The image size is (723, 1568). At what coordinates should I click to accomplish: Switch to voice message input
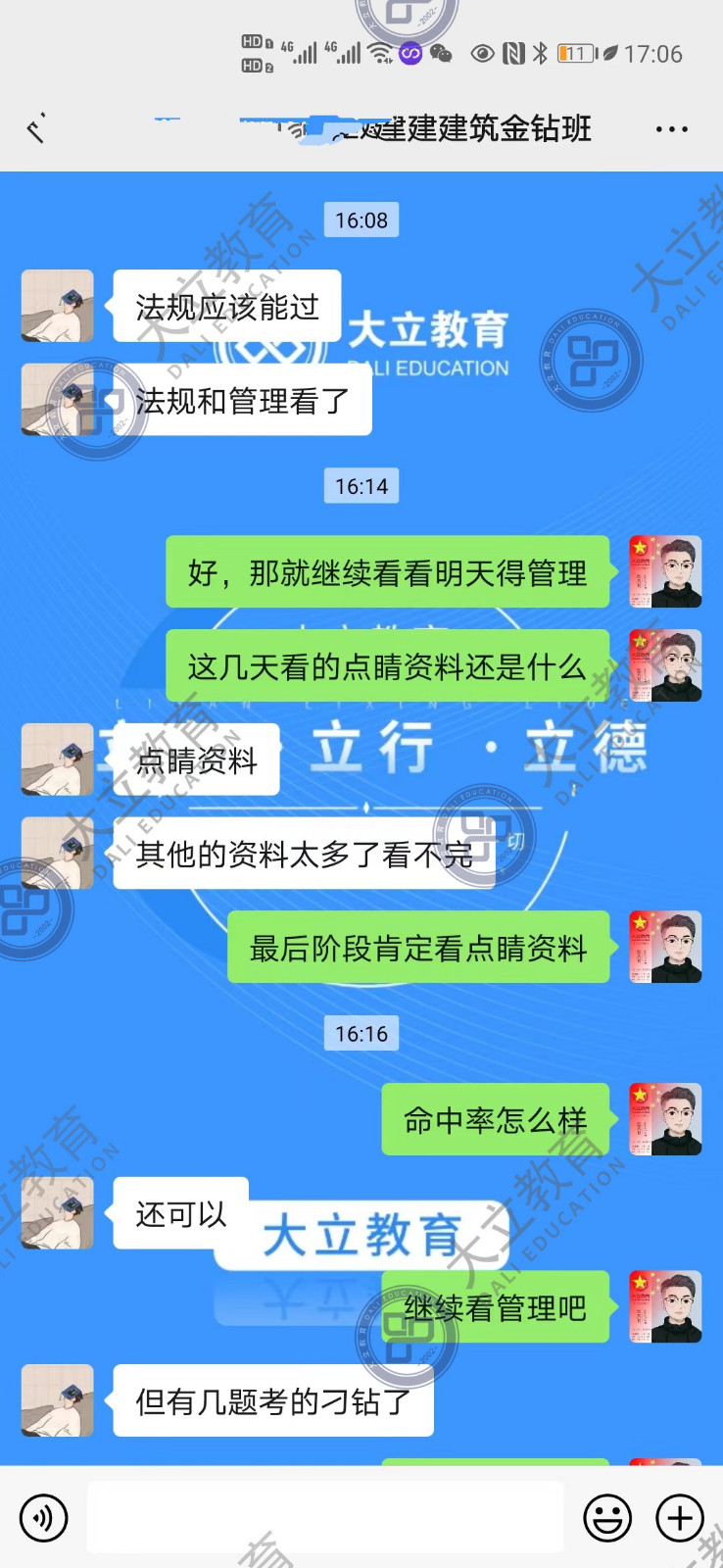pos(43,1518)
